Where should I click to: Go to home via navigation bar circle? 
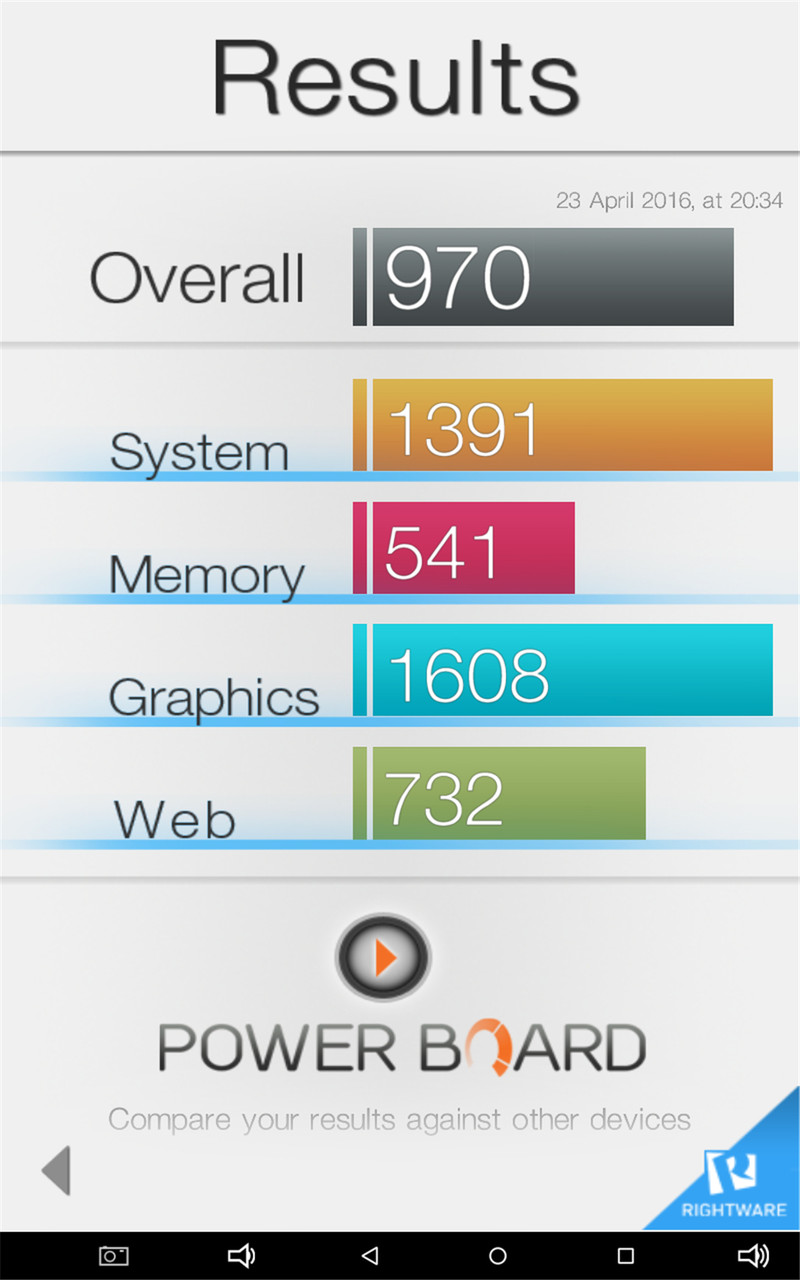click(x=498, y=1256)
